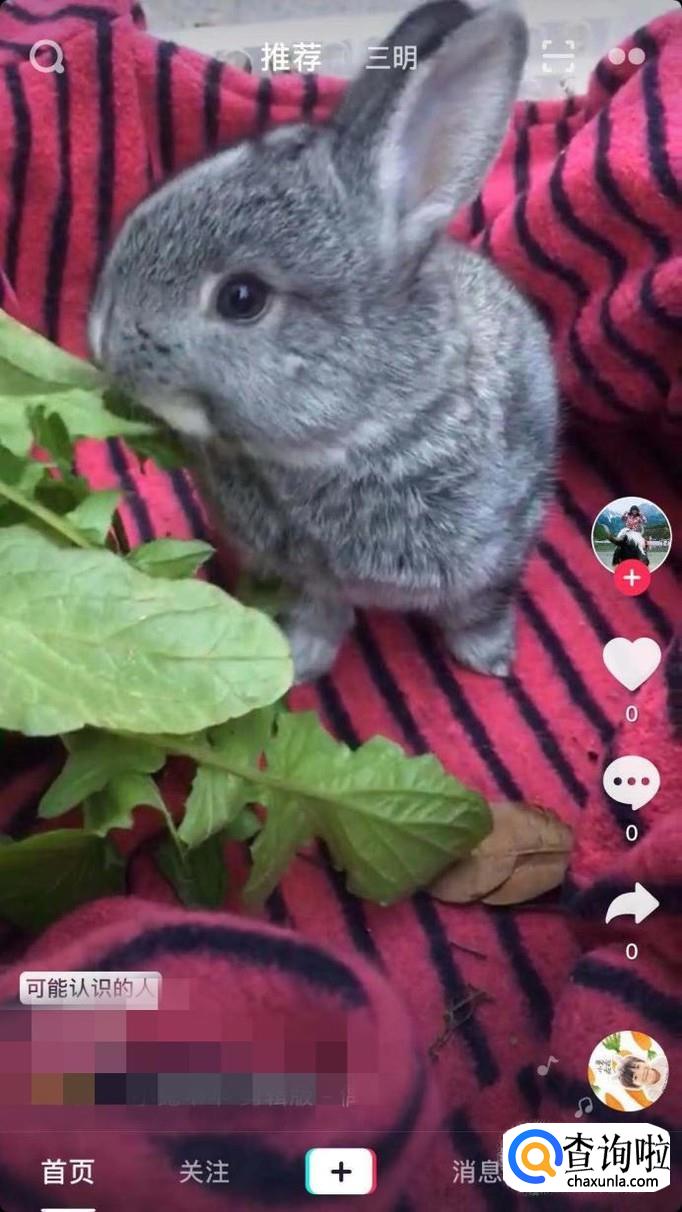Image resolution: width=682 pixels, height=1212 pixels.
Task: Switch to the 关注 tab
Action: point(204,1172)
